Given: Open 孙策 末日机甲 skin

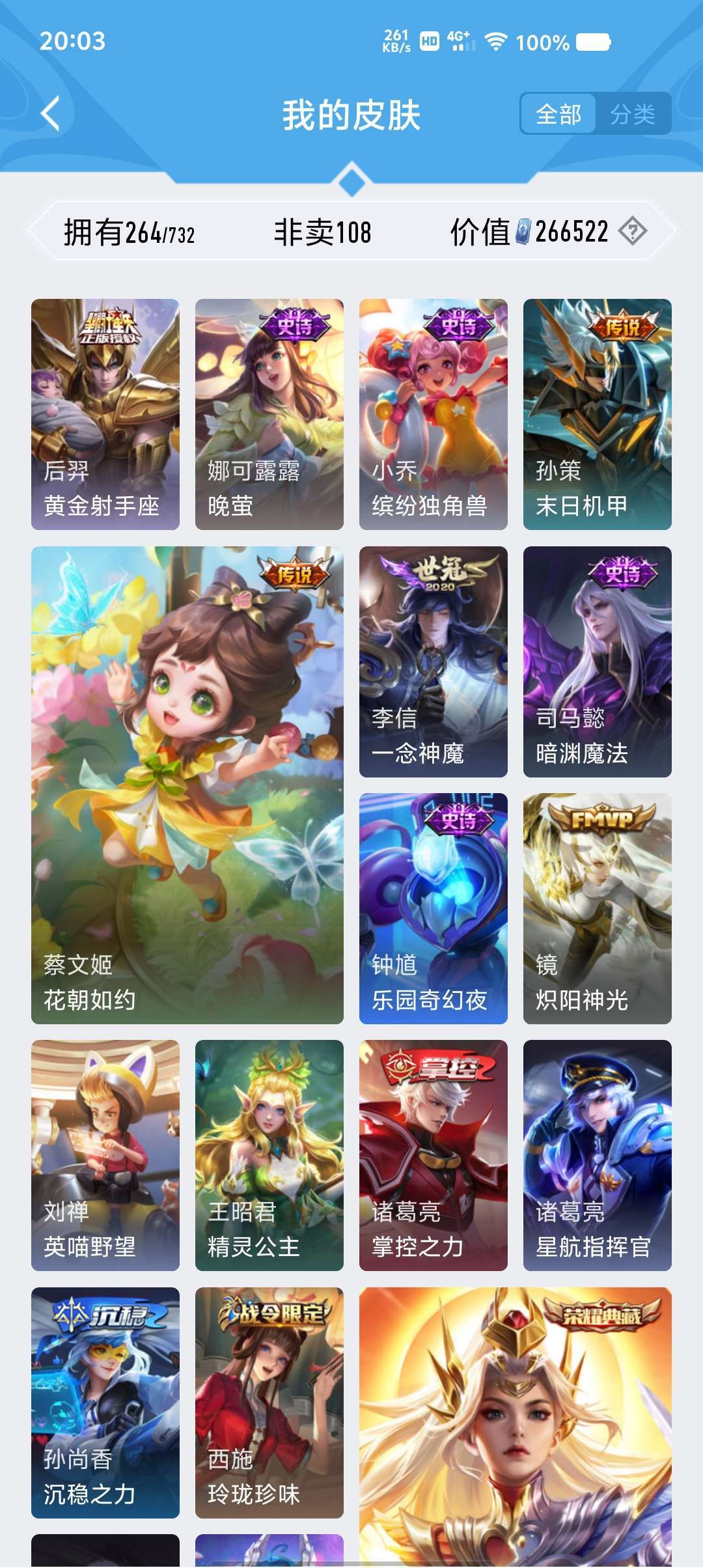Looking at the screenshot, I should coord(598,414).
